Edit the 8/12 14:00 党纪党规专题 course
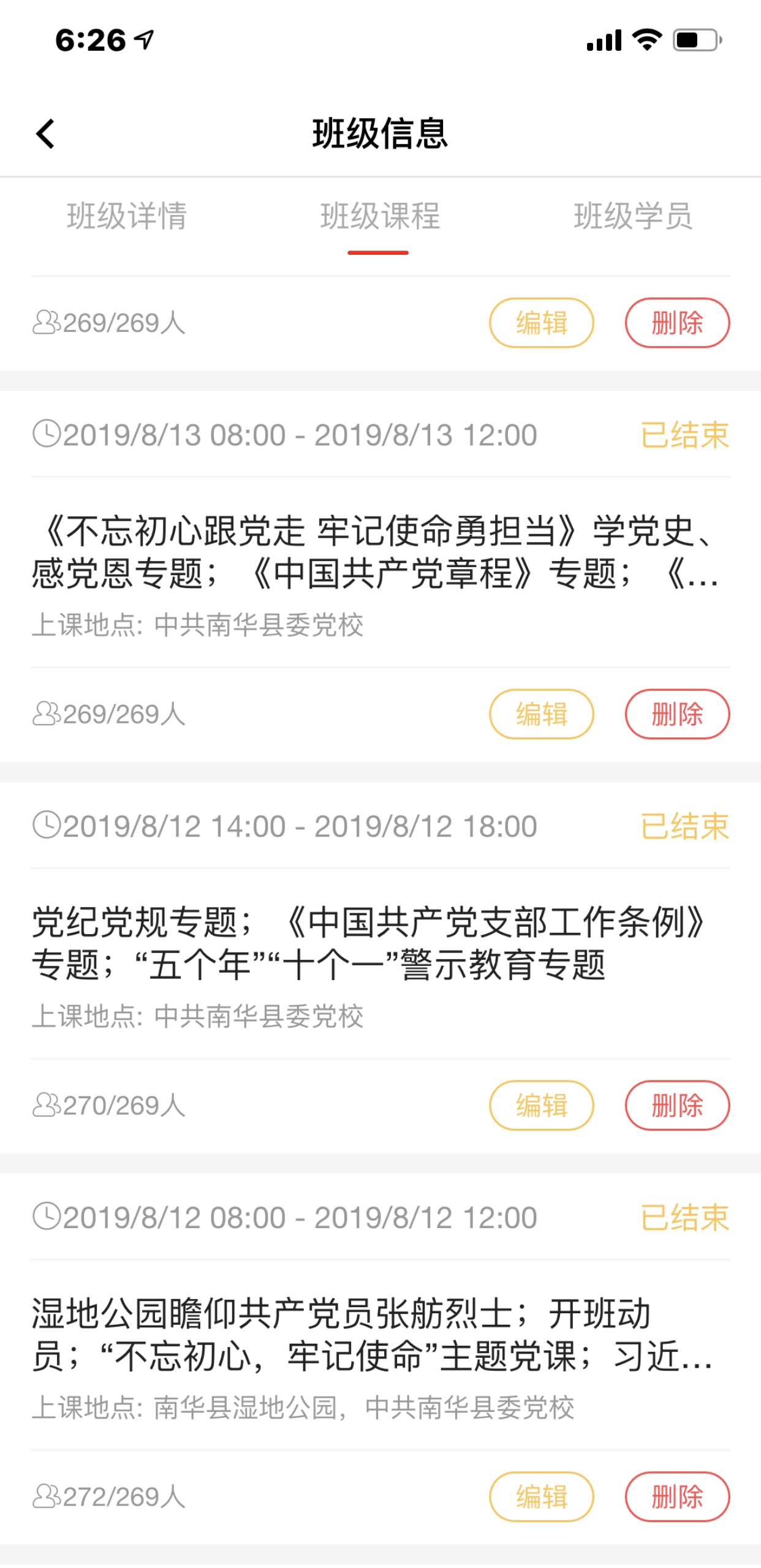Screen dimensions: 761x1568 [x=541, y=1106]
